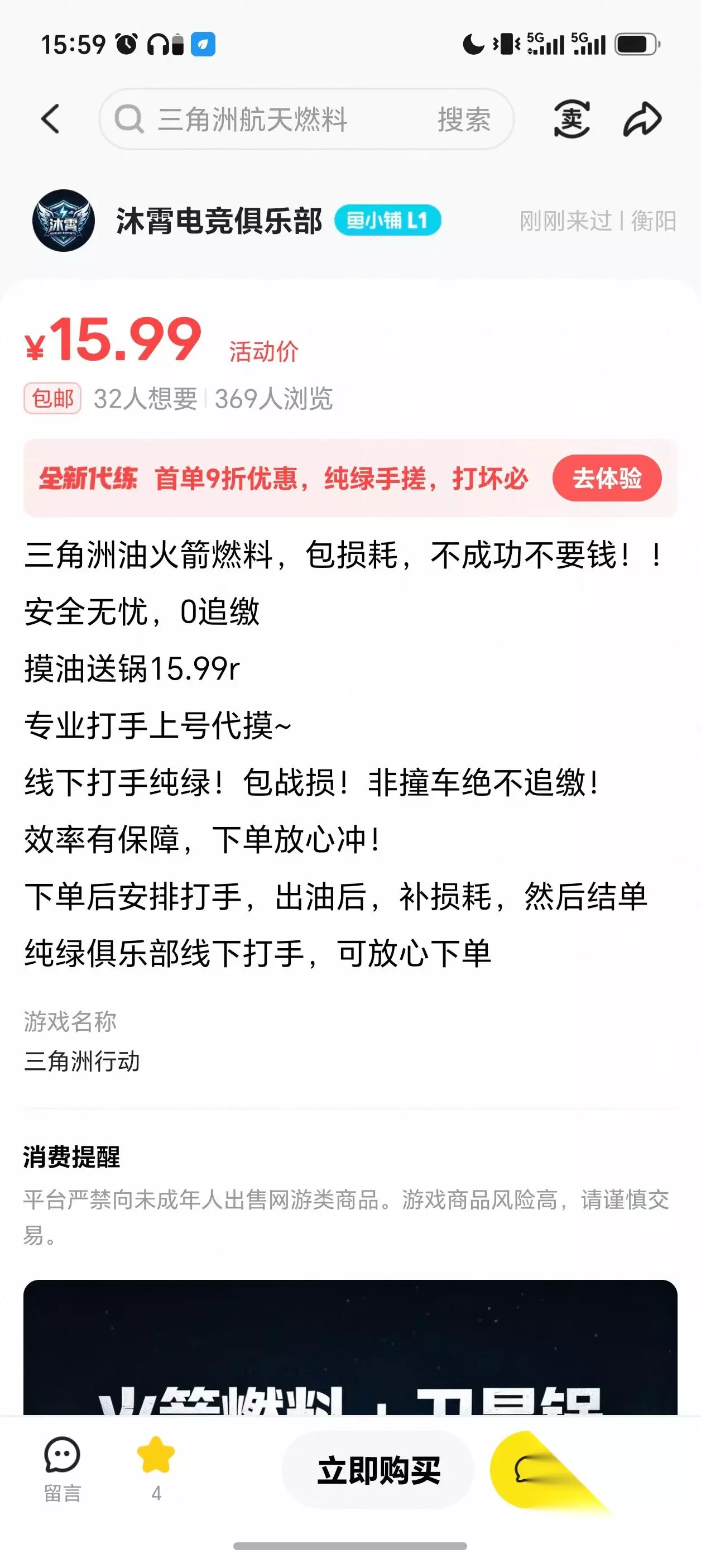Viewport: 701px width, 1568px height.
Task: Open the 火箭燃料 product image
Action: pyautogui.click(x=350, y=1347)
